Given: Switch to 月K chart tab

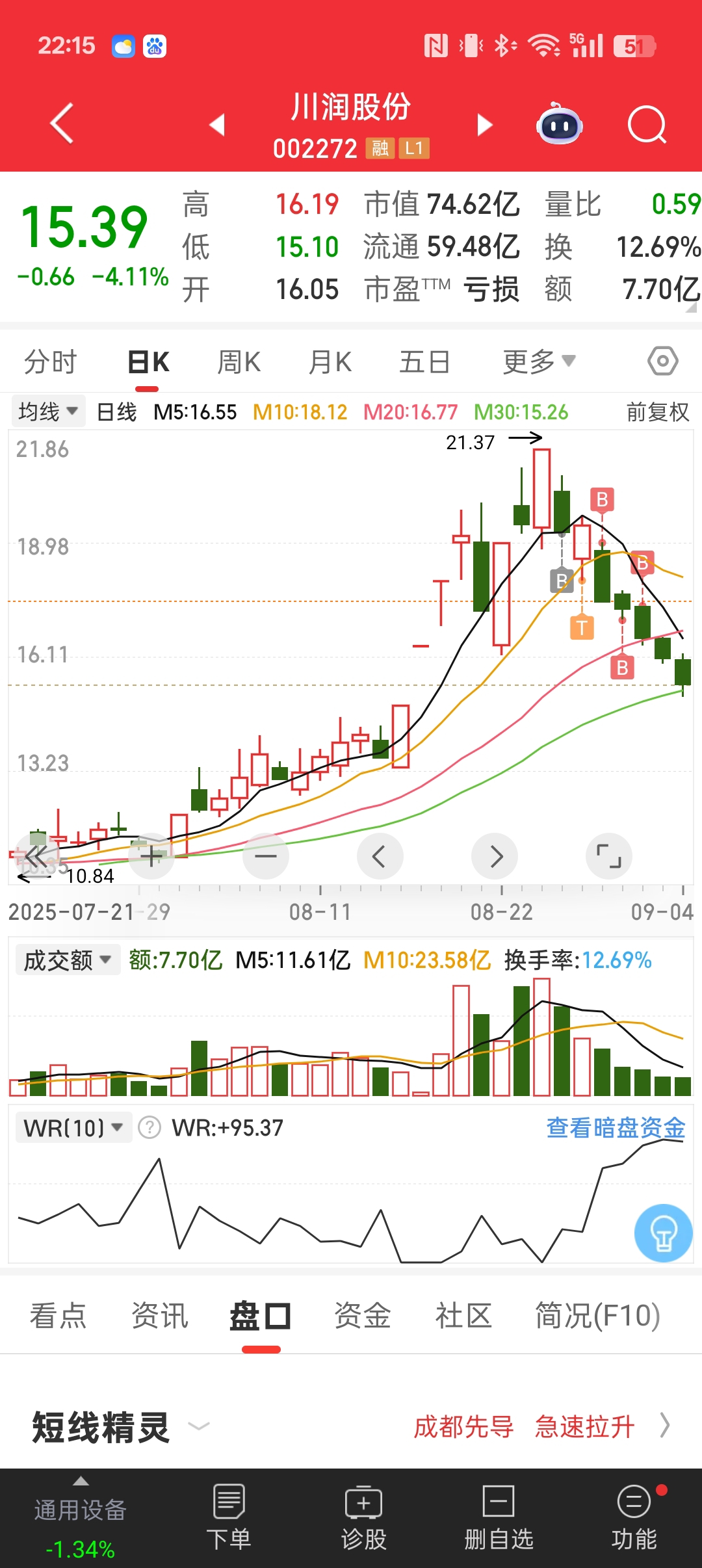Looking at the screenshot, I should 330,362.
